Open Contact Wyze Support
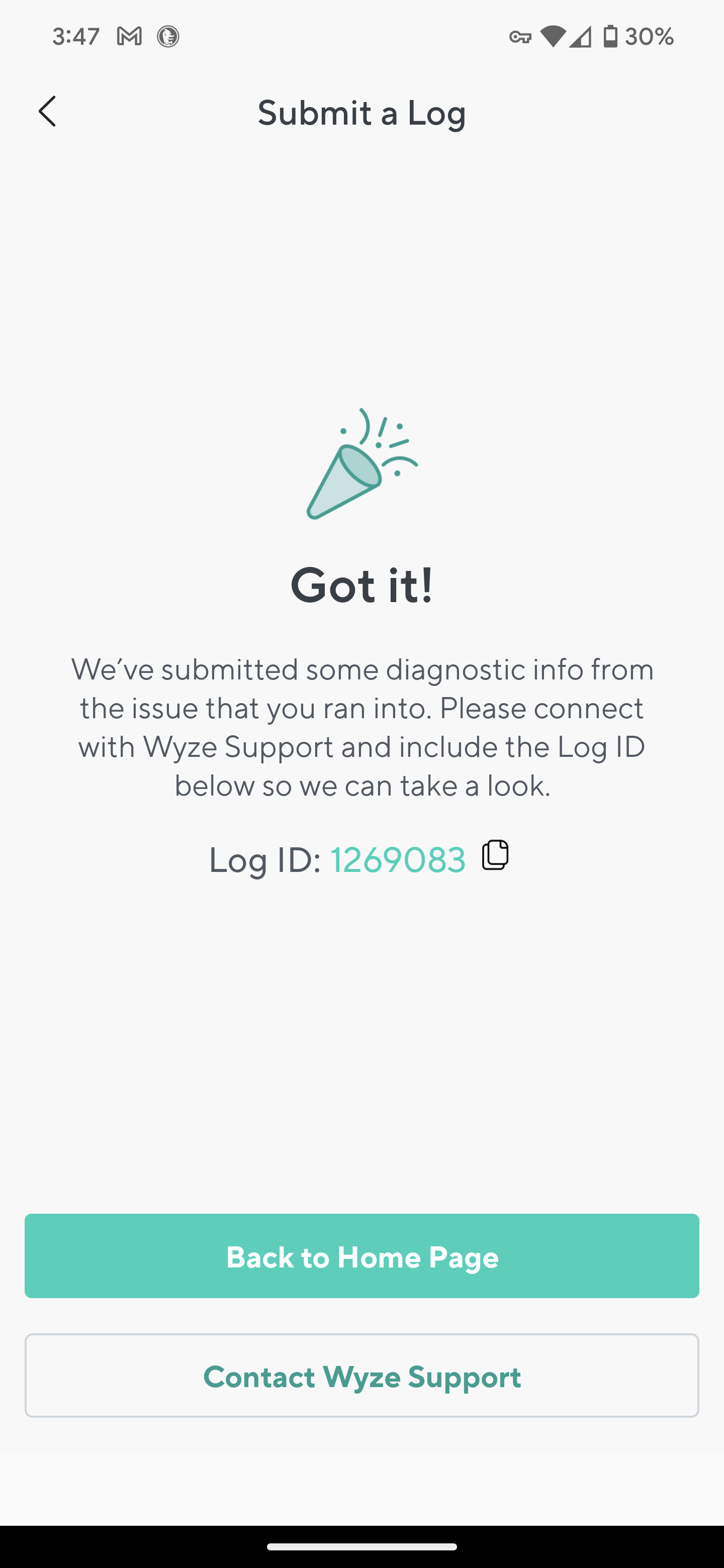Viewport: 724px width, 1568px height. click(361, 1376)
